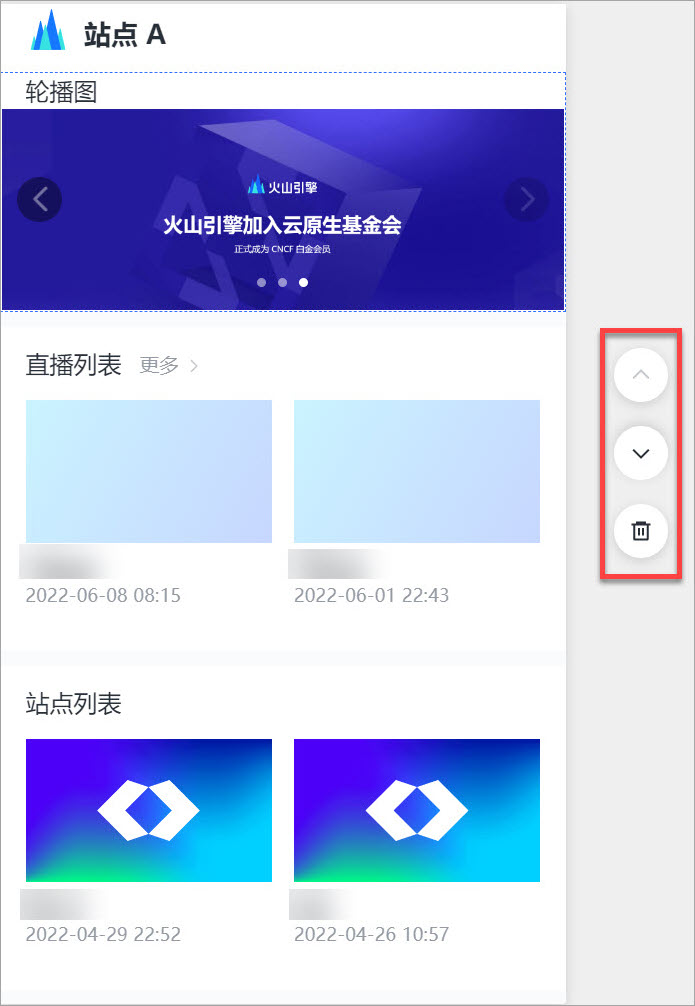Select the first carousel page indicator dot
This screenshot has width=695, height=1006.
262,283
